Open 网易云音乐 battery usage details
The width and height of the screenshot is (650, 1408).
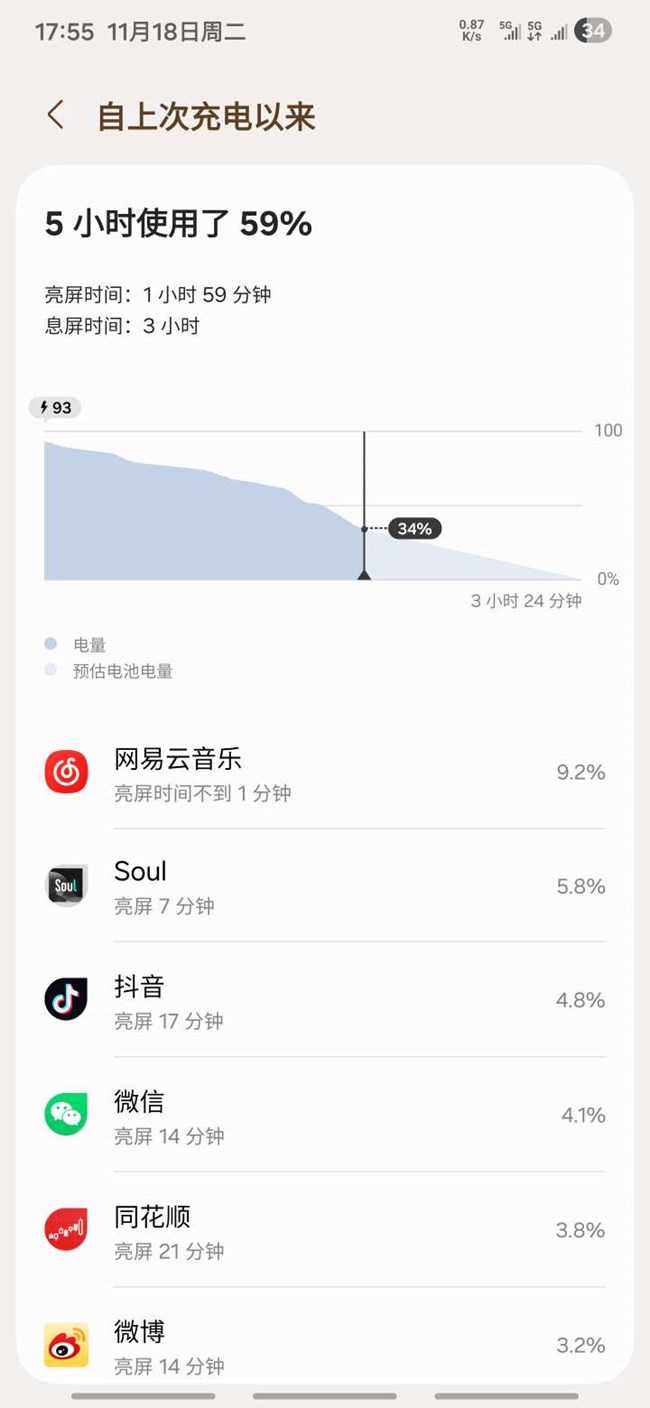coord(324,774)
